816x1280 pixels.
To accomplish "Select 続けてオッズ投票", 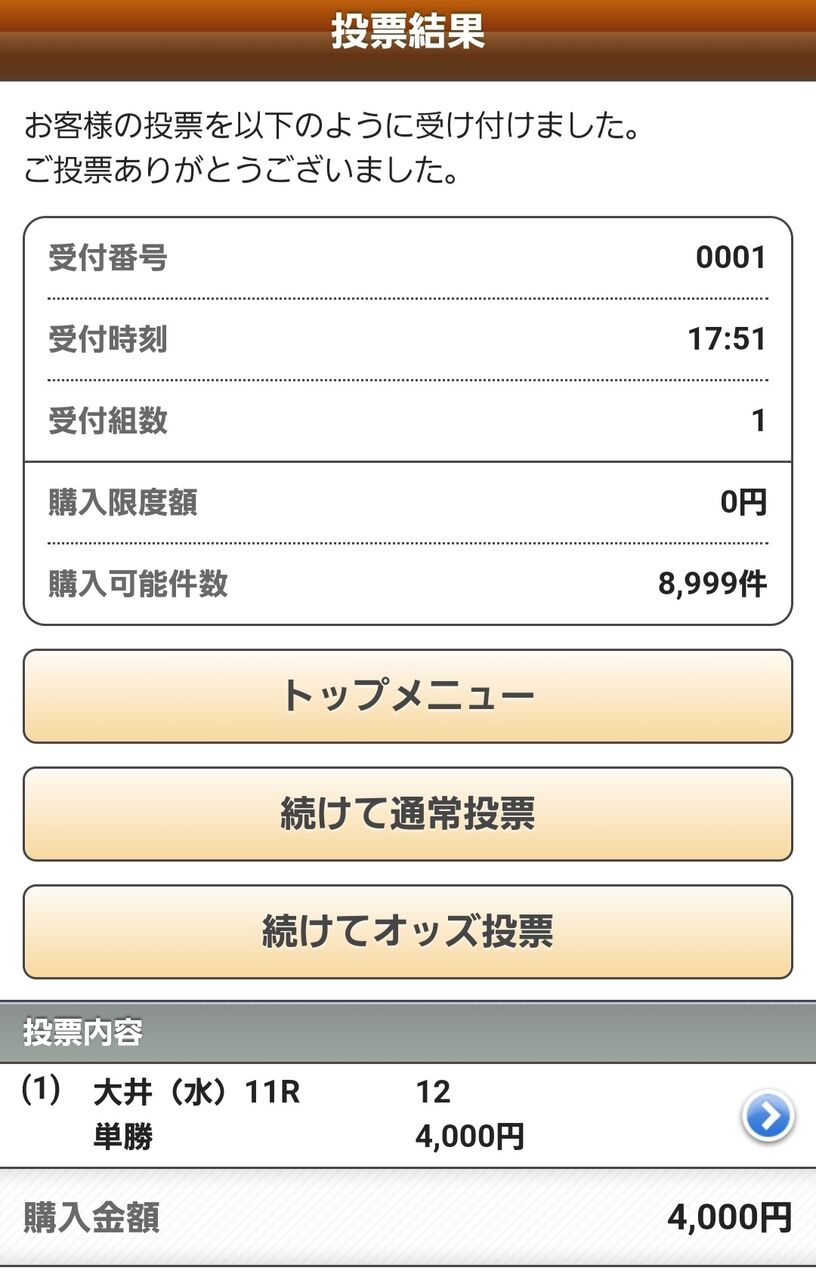I will 407,932.
